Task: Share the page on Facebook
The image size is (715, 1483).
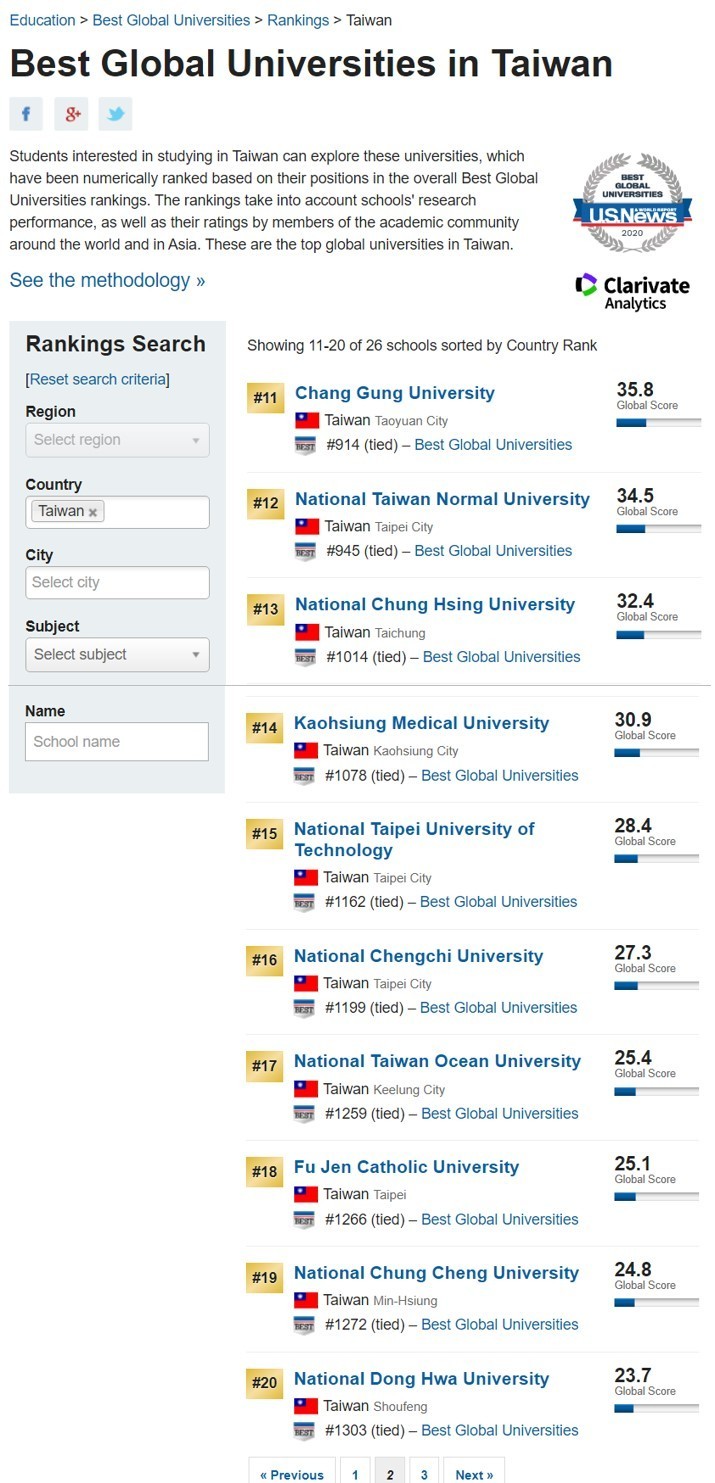Action: tap(26, 114)
